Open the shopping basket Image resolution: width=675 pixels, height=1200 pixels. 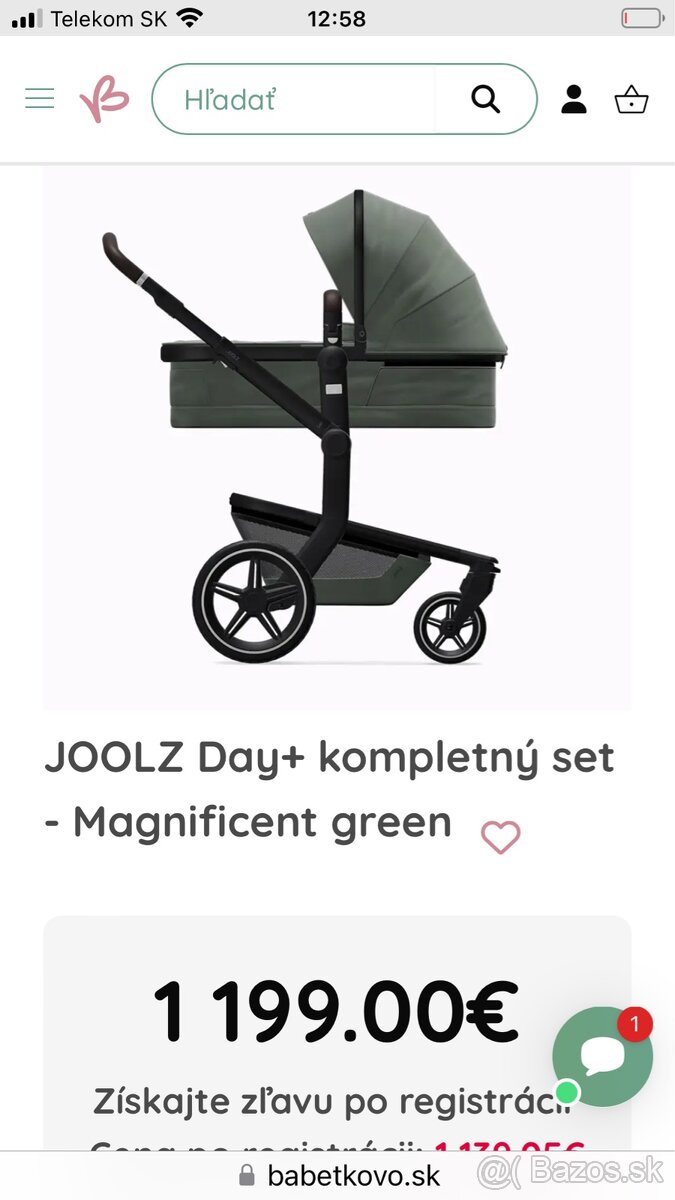[631, 99]
